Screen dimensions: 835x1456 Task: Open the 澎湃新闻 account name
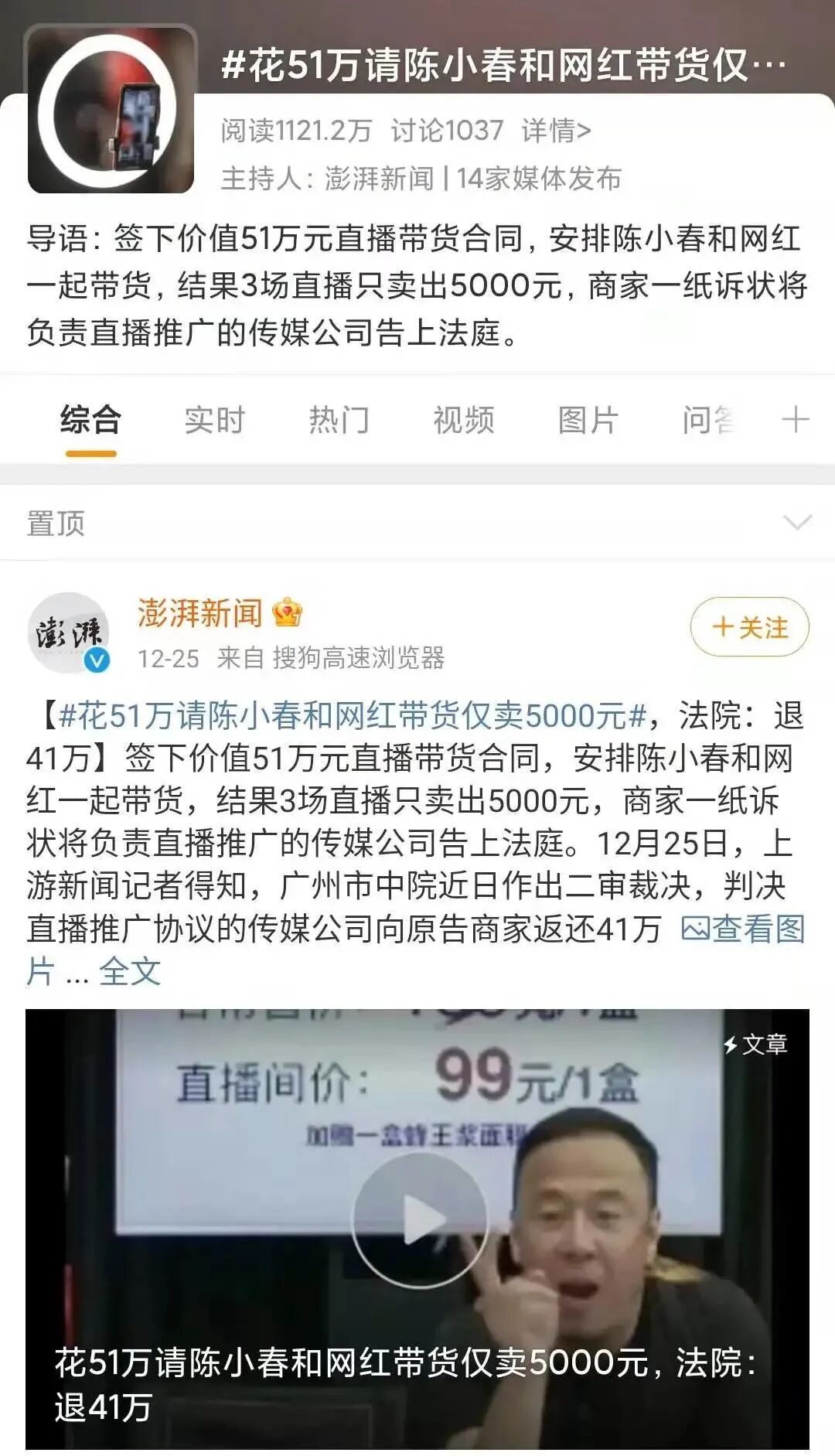pos(200,613)
